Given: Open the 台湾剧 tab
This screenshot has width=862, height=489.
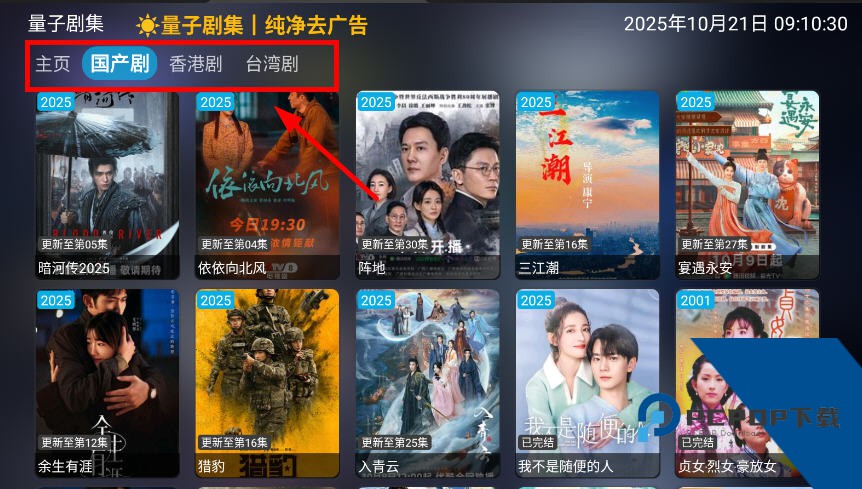Looking at the screenshot, I should (272, 64).
